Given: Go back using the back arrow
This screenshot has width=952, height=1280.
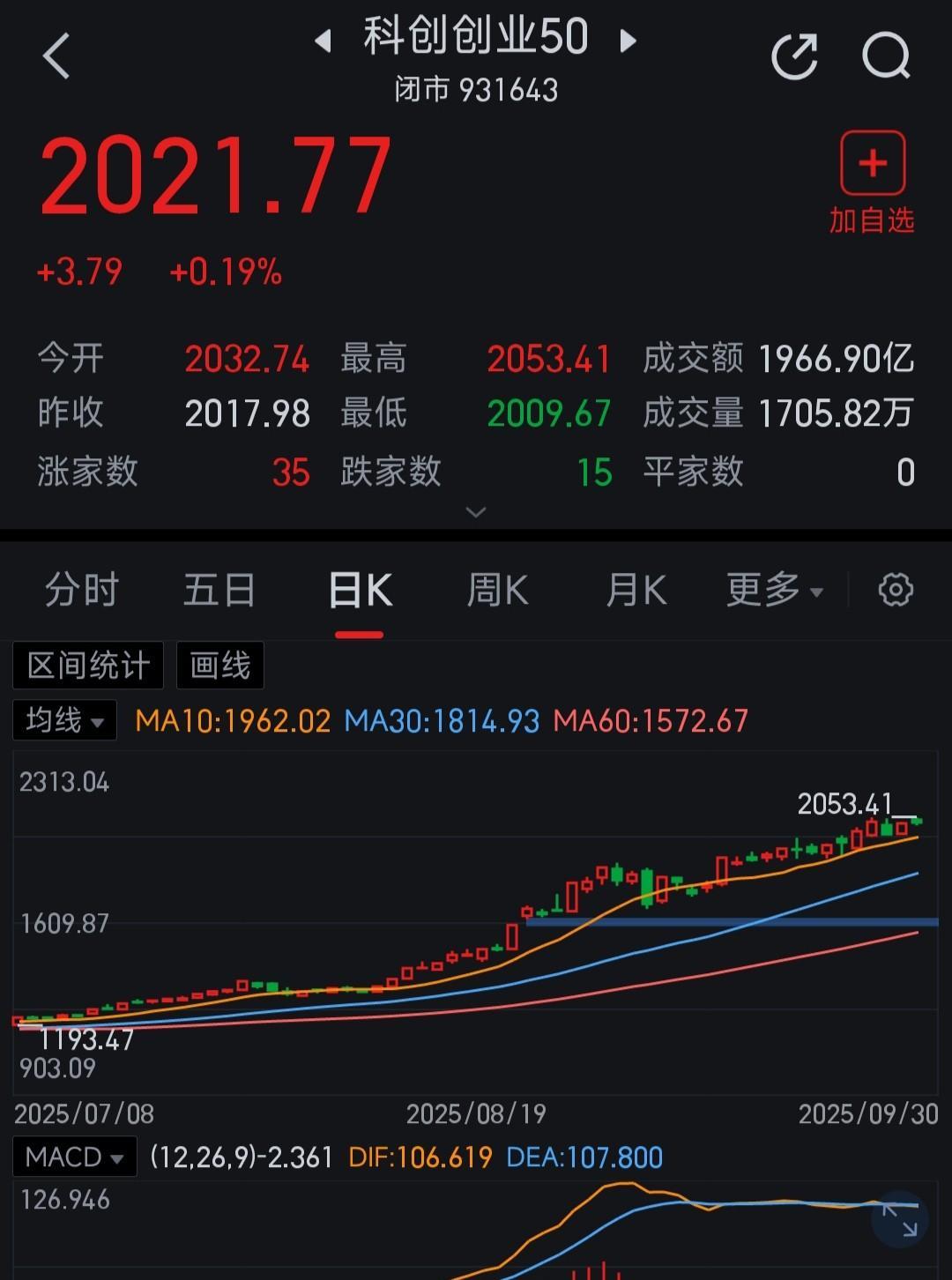Looking at the screenshot, I should tap(56, 55).
